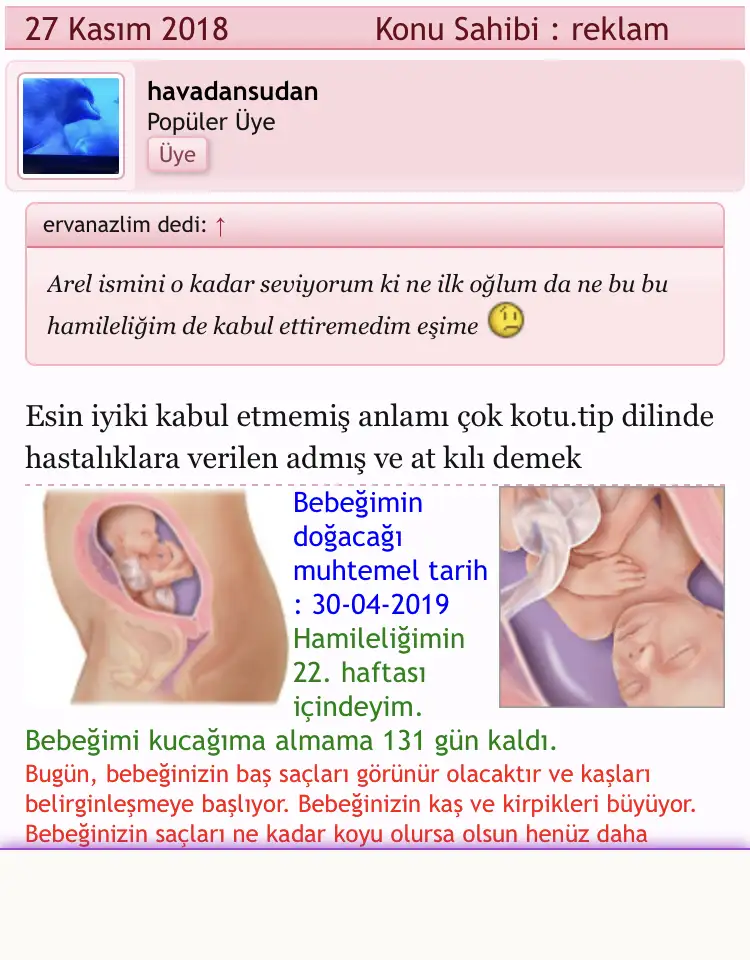Jump to ervanazlim's quoted original post
This screenshot has height=960, width=750.
click(220, 226)
